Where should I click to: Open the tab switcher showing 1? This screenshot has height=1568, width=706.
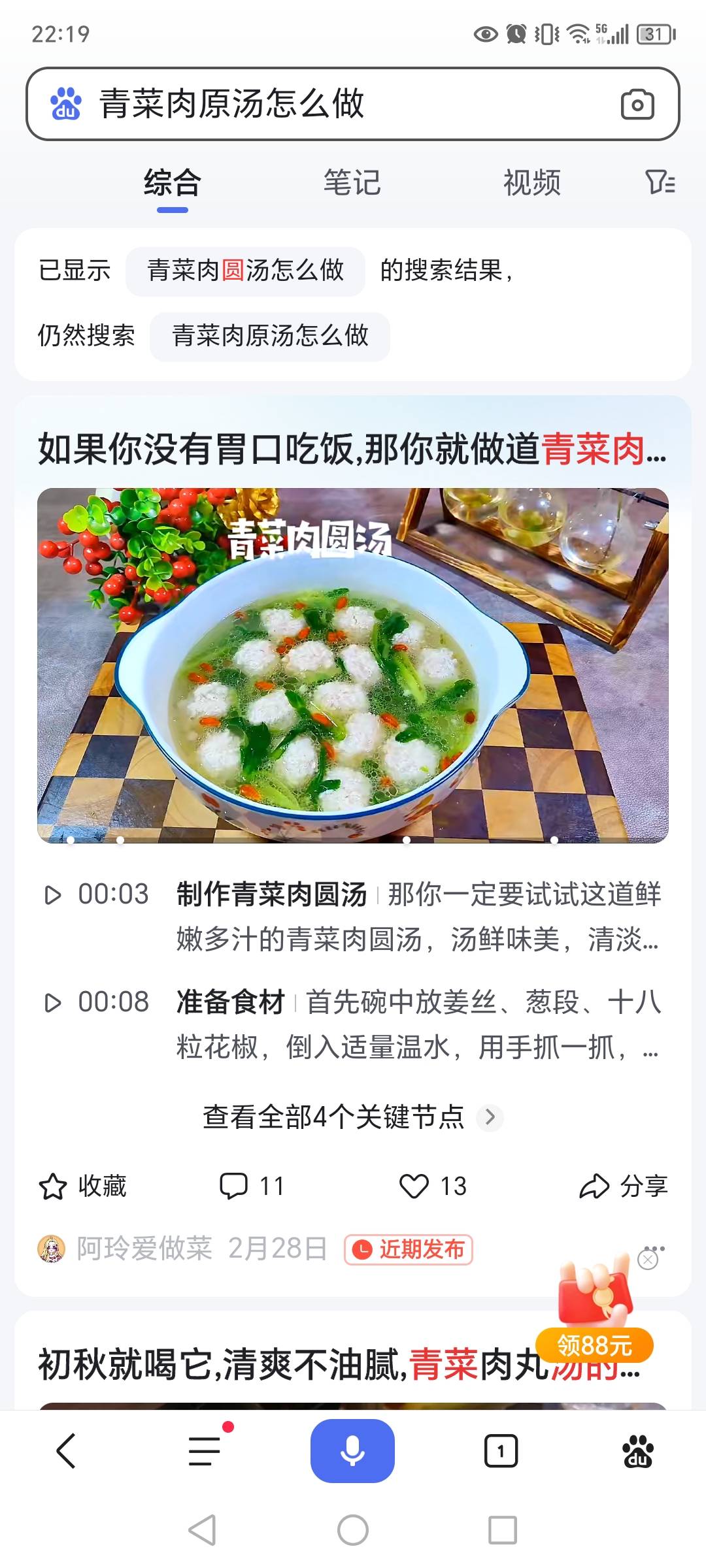coord(501,1451)
